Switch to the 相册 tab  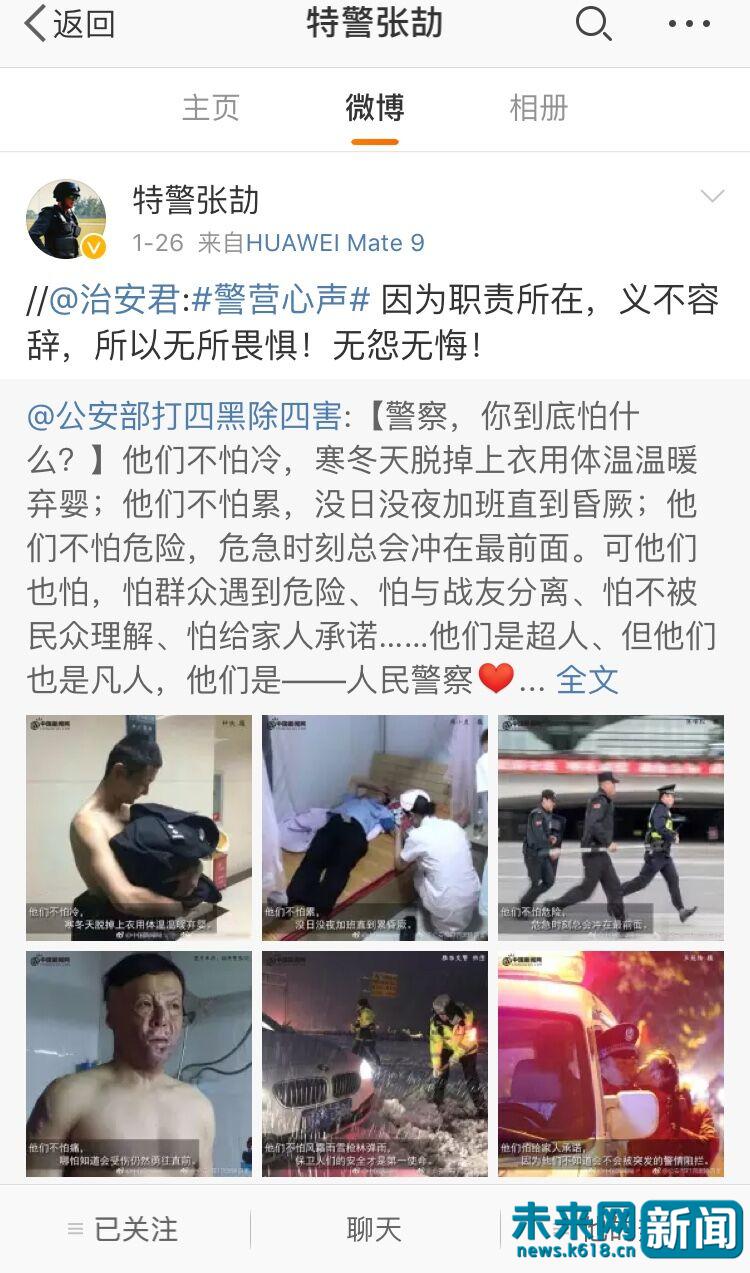pos(538,108)
